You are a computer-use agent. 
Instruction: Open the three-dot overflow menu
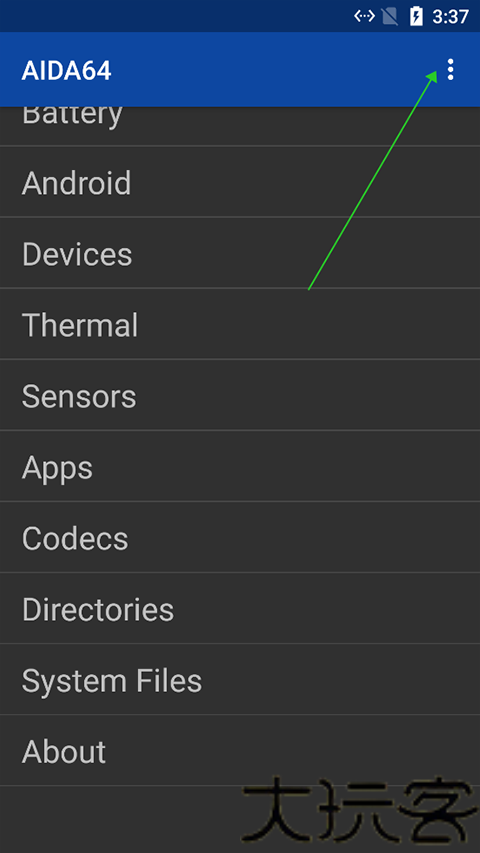pos(450,70)
